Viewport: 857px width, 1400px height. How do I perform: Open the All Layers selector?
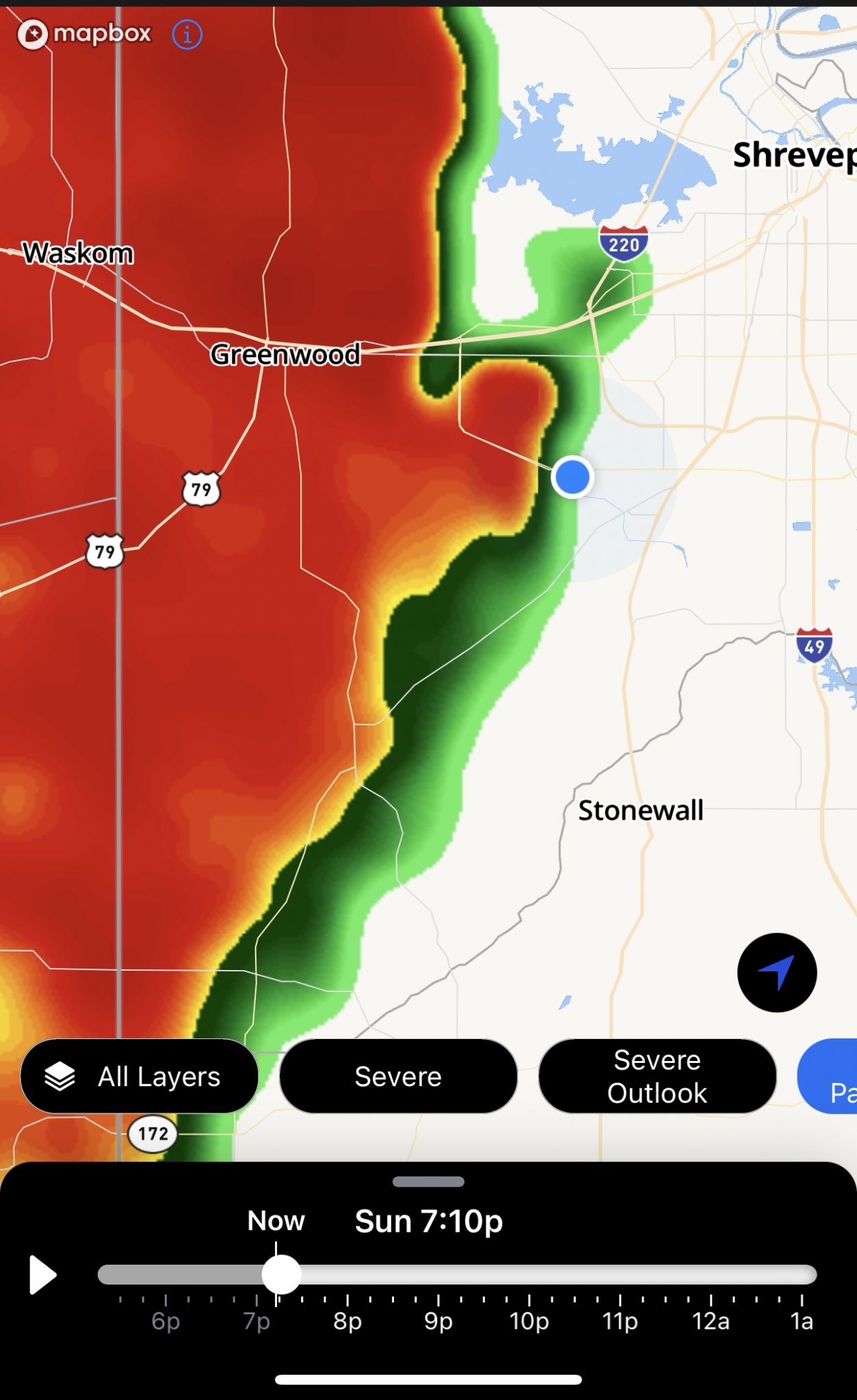tap(140, 1077)
